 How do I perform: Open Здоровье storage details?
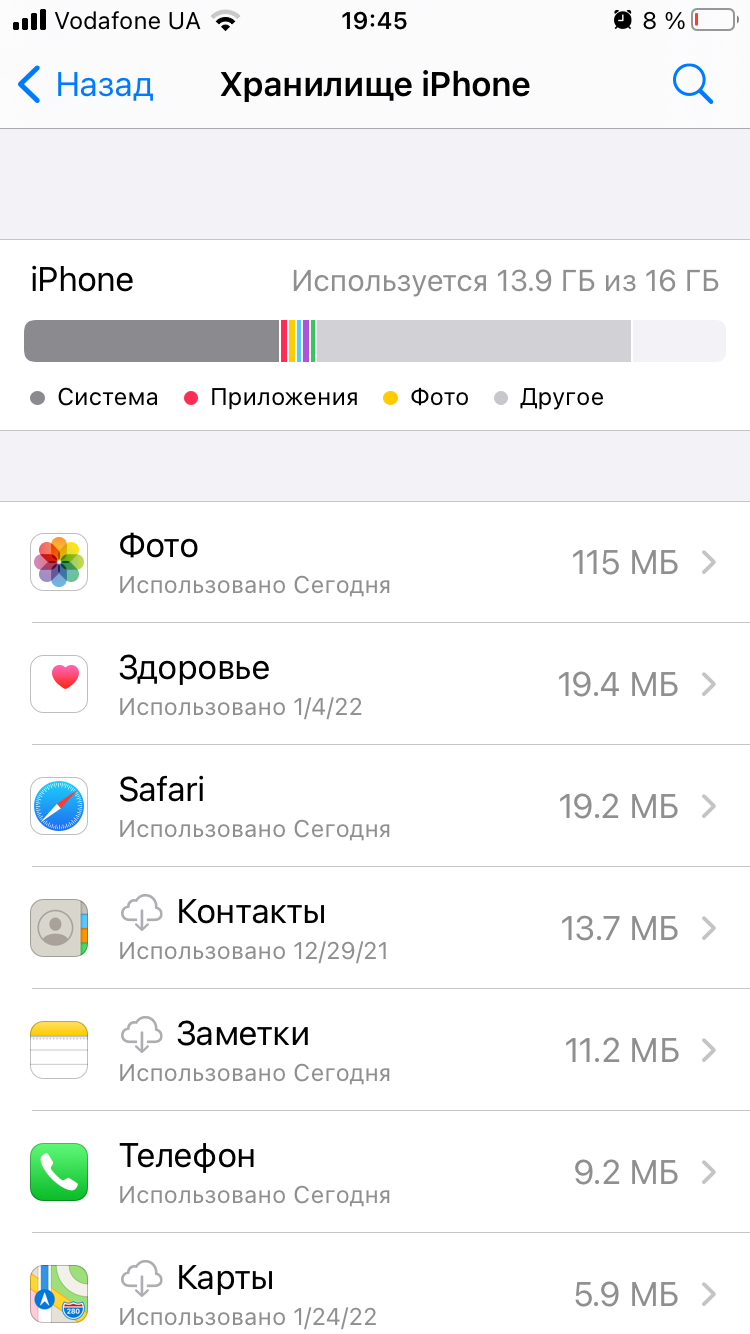coord(375,685)
